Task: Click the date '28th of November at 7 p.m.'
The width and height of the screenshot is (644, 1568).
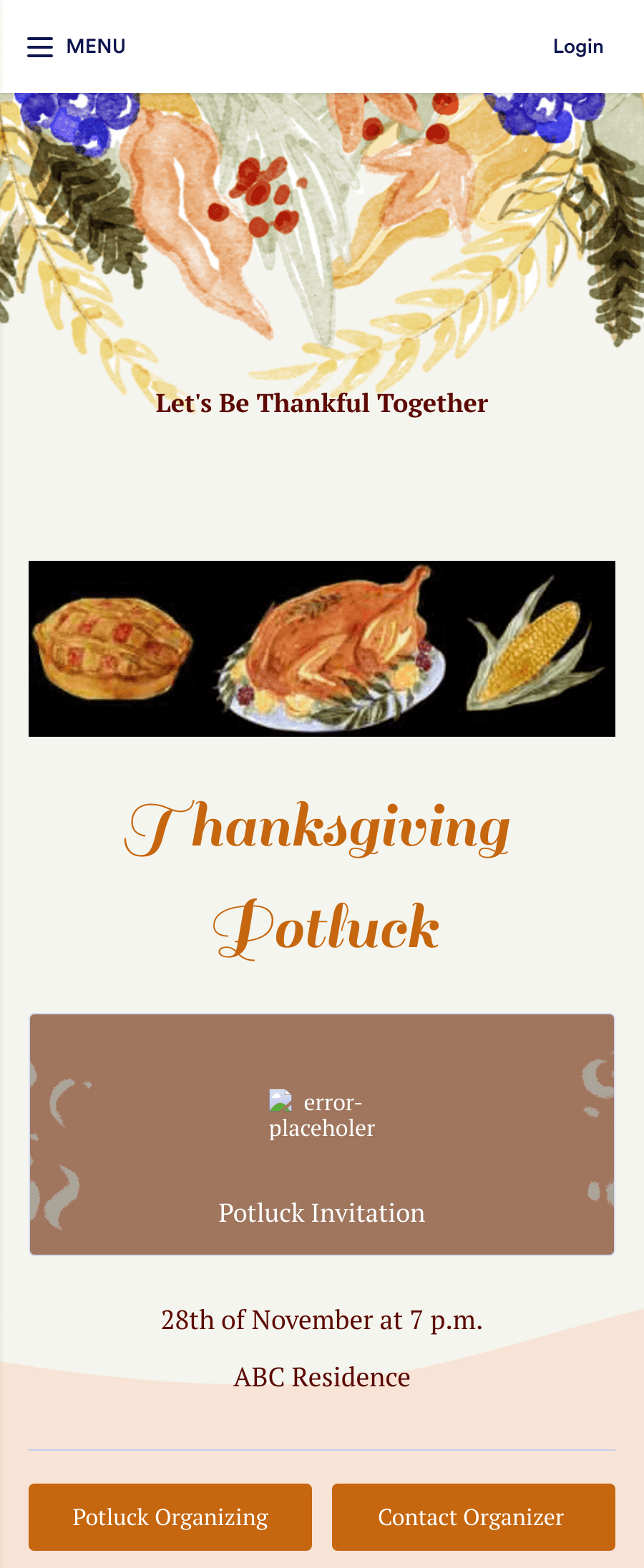Action: pyautogui.click(x=321, y=1320)
